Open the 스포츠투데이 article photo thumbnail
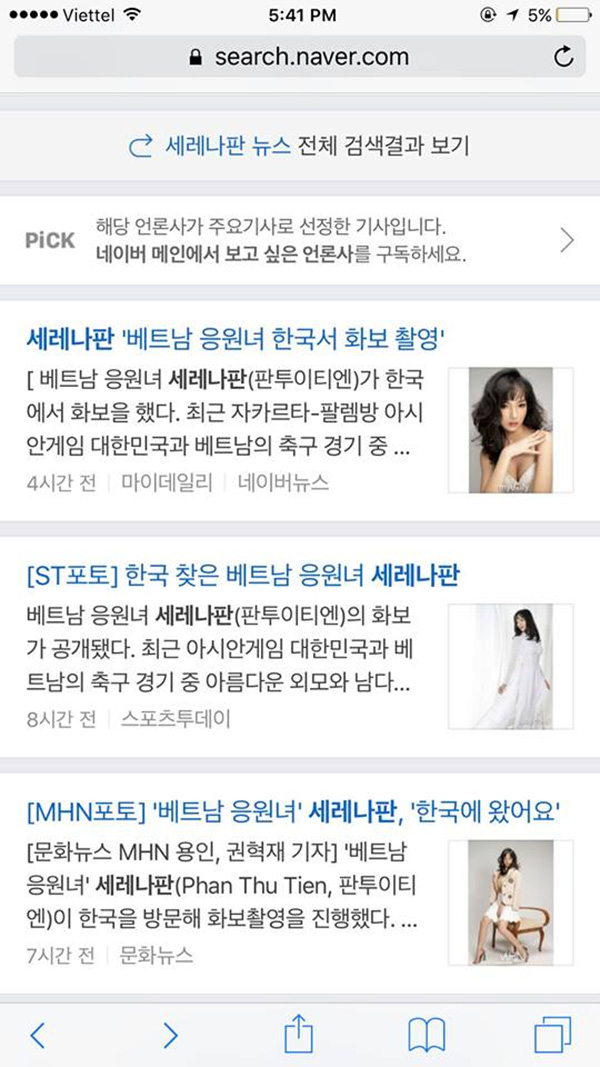The width and height of the screenshot is (600, 1067). [510, 667]
